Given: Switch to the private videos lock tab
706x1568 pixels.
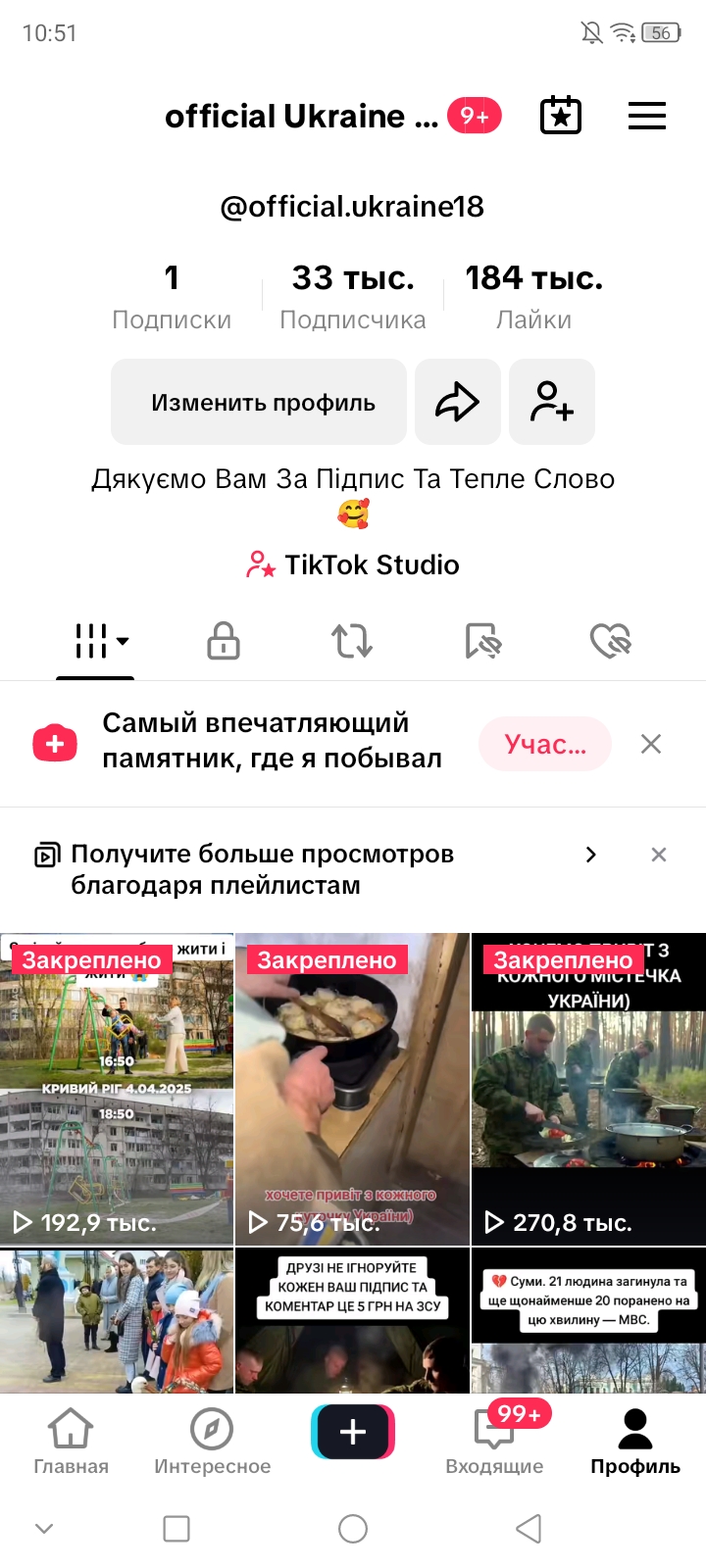Looking at the screenshot, I should tap(224, 642).
